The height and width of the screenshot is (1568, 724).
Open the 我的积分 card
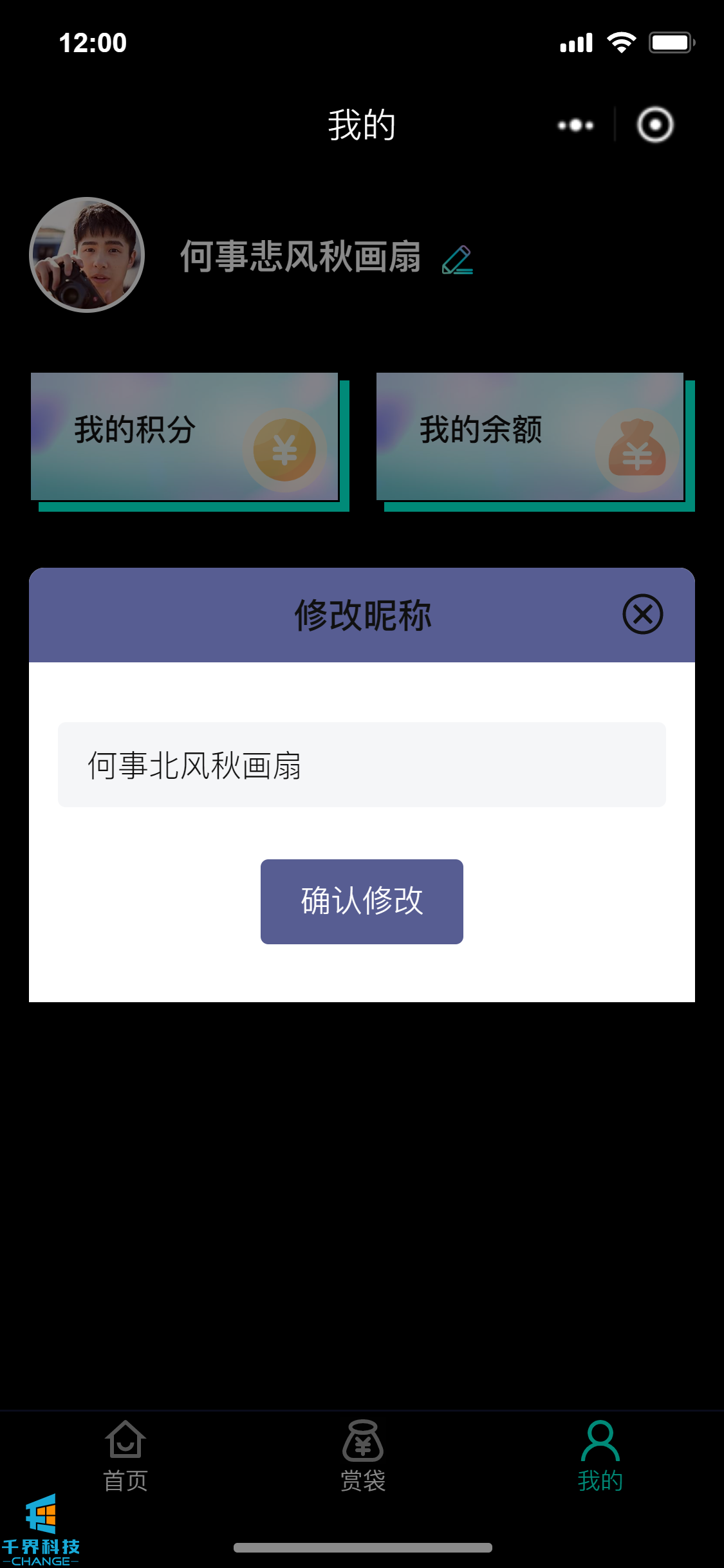click(x=185, y=436)
